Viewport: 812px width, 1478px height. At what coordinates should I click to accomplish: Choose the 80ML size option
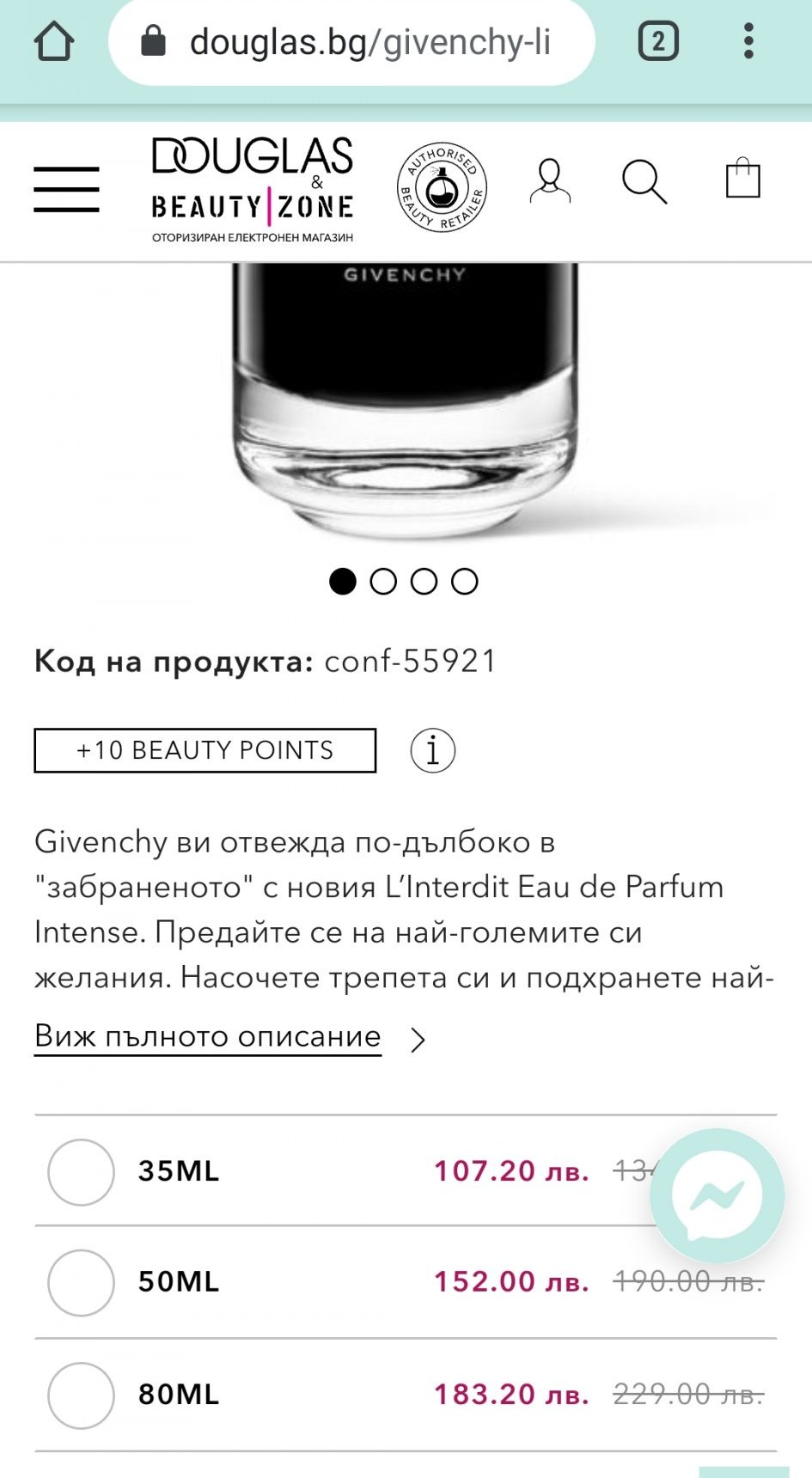(x=81, y=1395)
